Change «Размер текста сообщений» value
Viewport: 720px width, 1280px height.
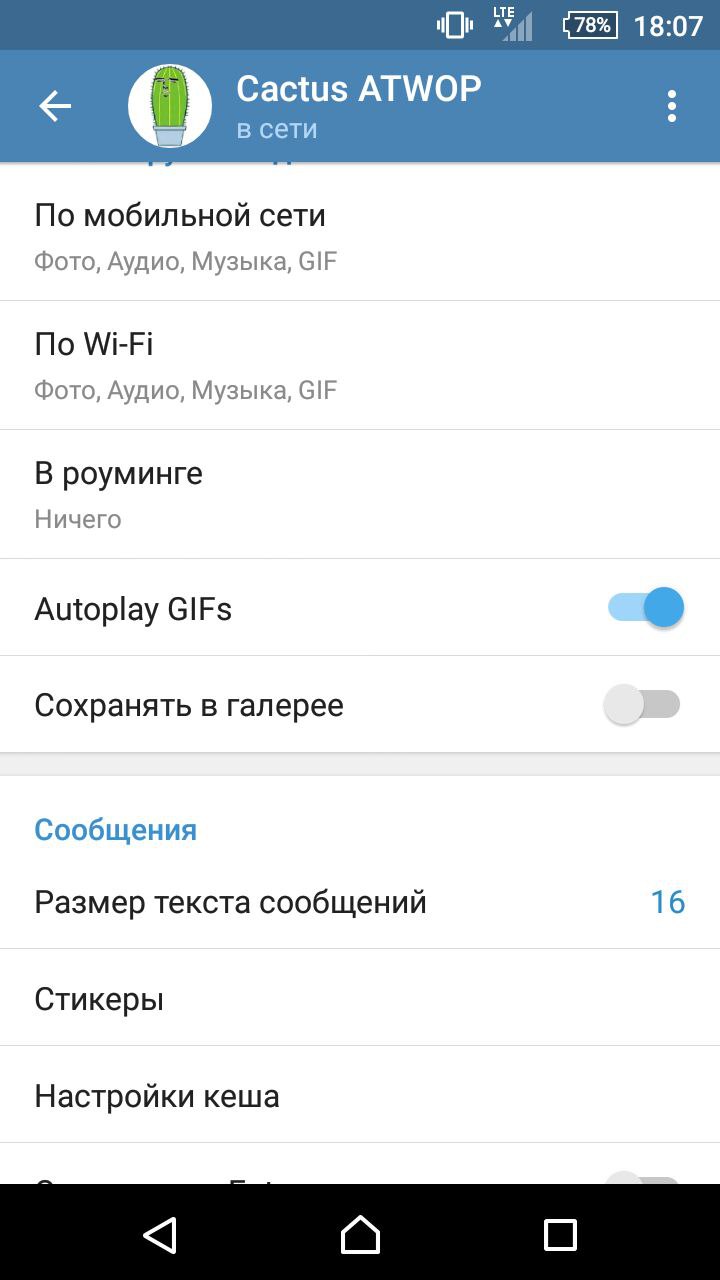360,902
